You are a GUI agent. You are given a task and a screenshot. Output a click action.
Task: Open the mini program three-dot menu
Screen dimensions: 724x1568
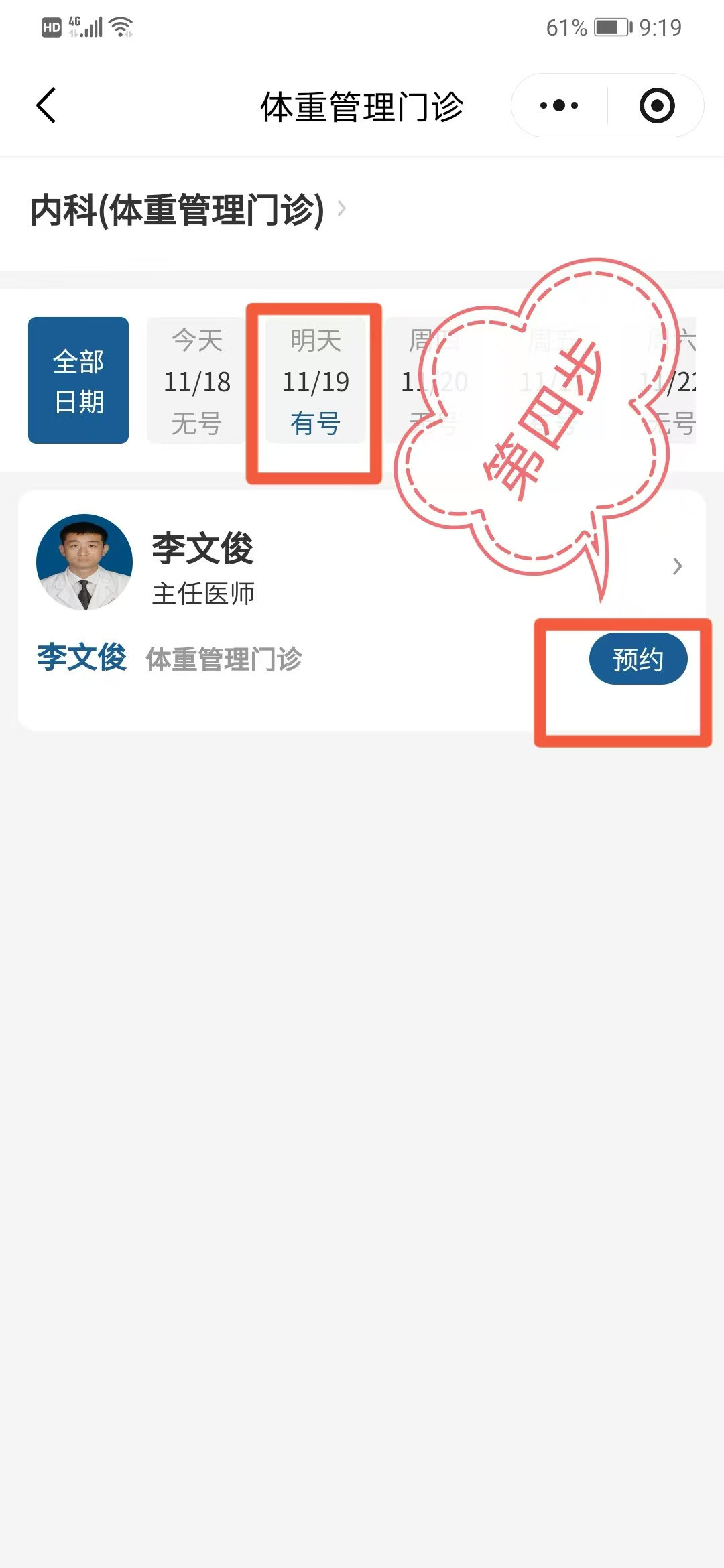[559, 106]
